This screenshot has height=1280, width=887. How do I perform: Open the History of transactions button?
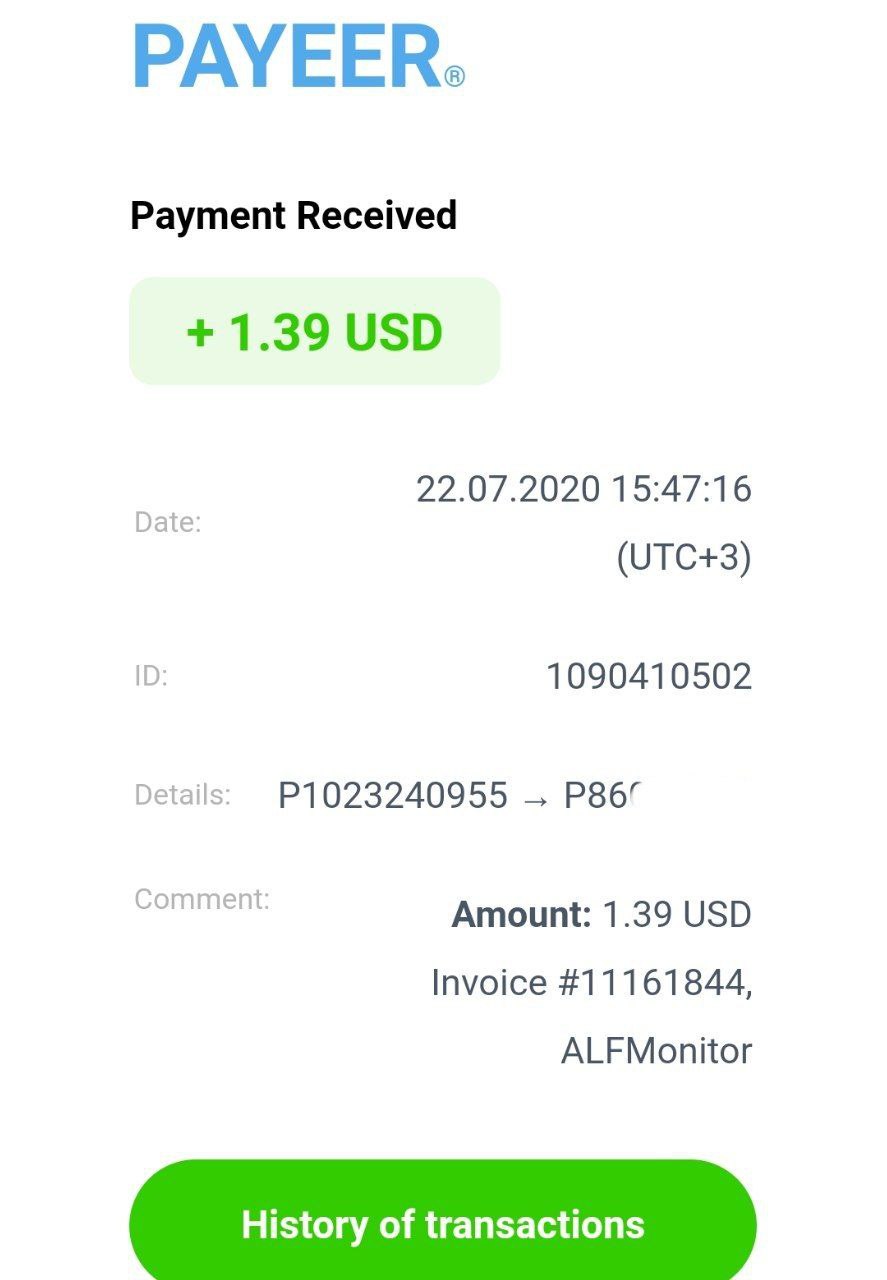pyautogui.click(x=443, y=1224)
